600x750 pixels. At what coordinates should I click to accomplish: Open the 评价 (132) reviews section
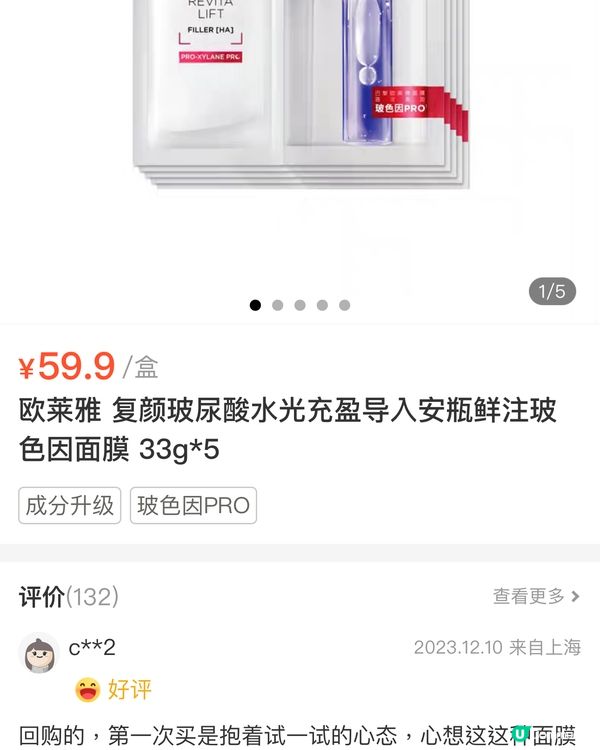click(x=69, y=597)
